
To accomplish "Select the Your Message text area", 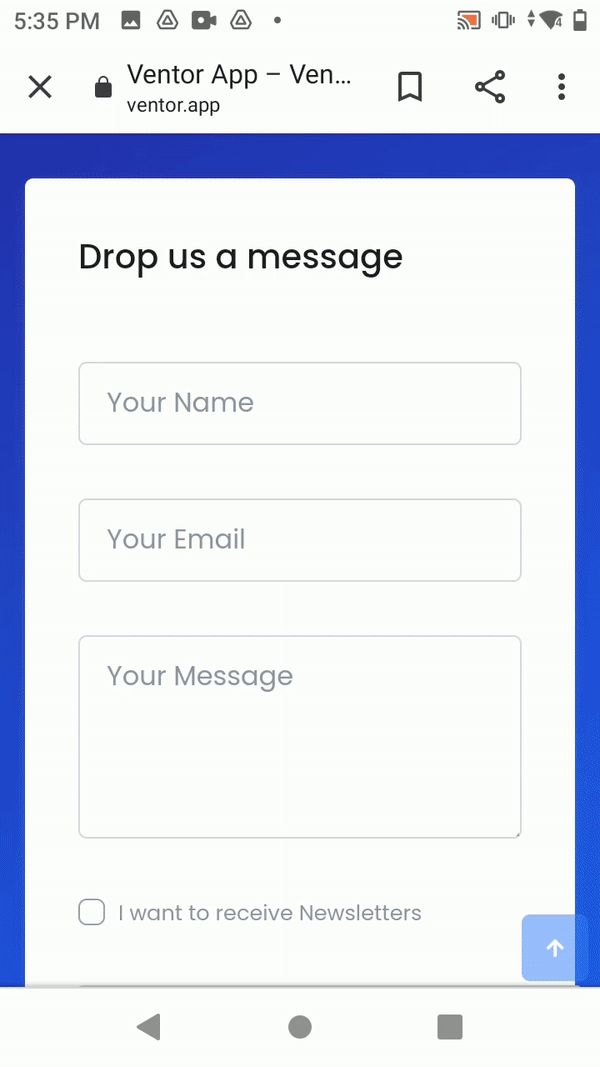I will click(x=300, y=737).
